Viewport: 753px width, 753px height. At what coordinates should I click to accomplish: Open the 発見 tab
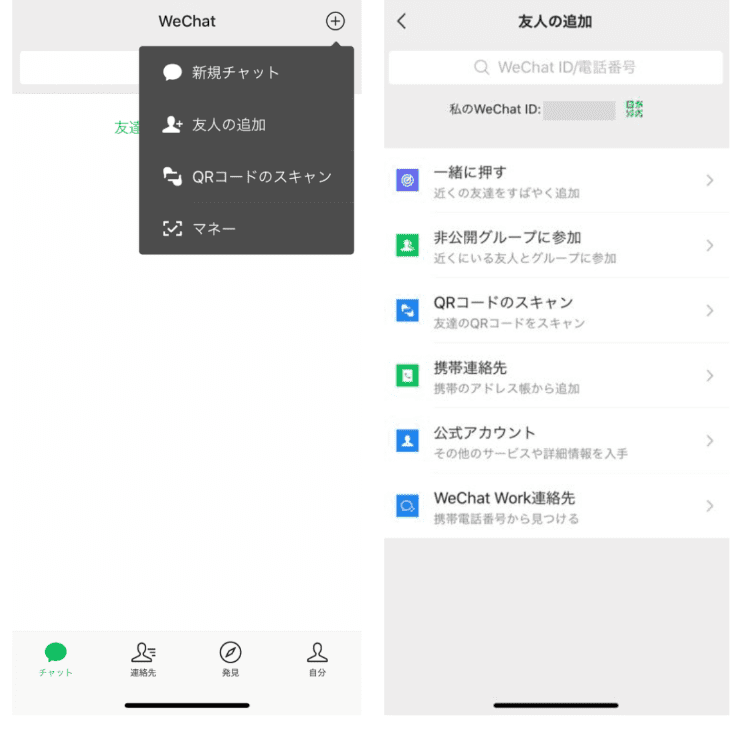(x=230, y=660)
